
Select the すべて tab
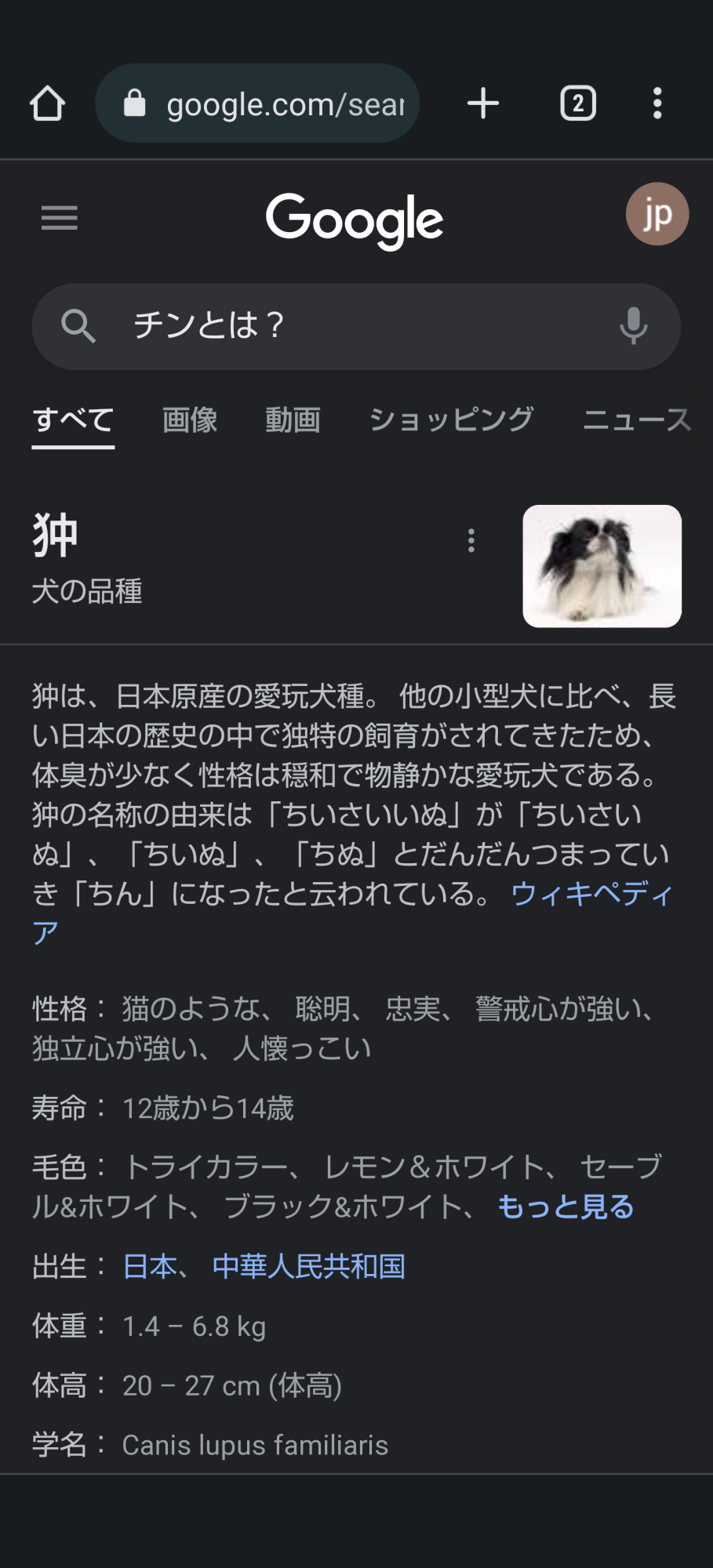[x=73, y=420]
